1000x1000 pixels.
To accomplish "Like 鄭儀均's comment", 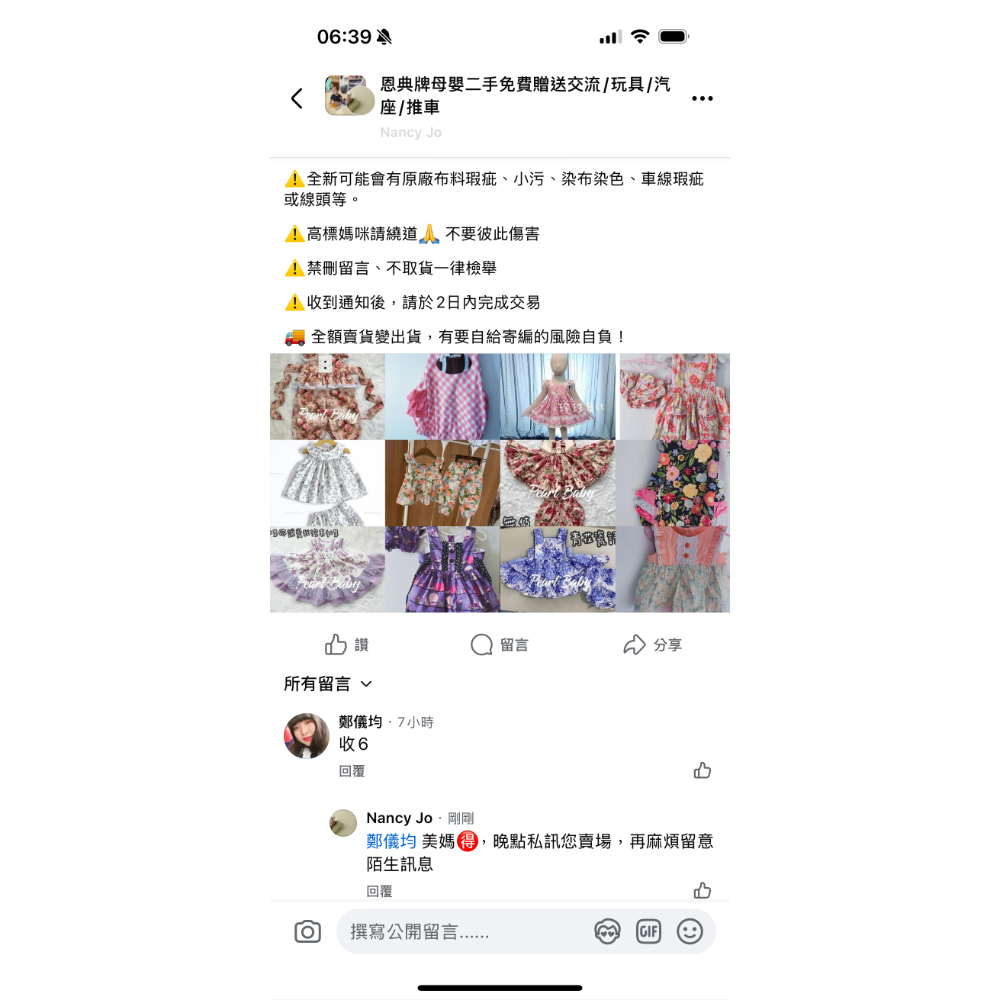I will [702, 770].
